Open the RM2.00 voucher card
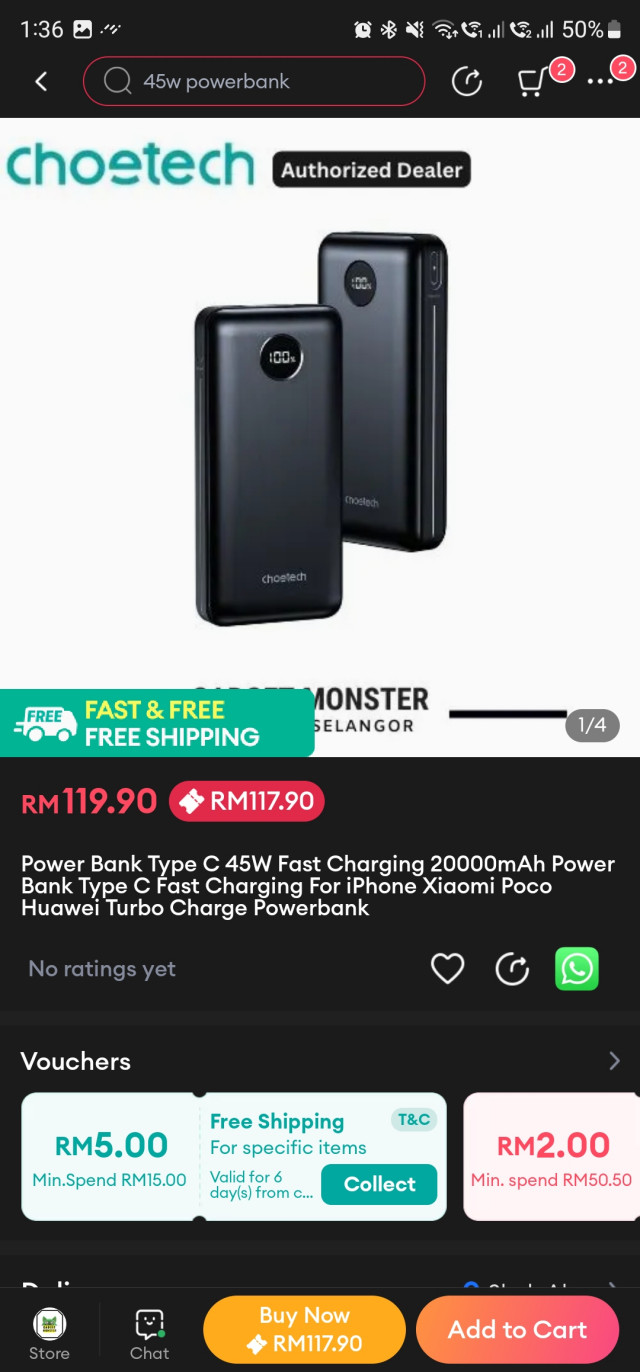Viewport: 640px width, 1372px height. tap(552, 1156)
